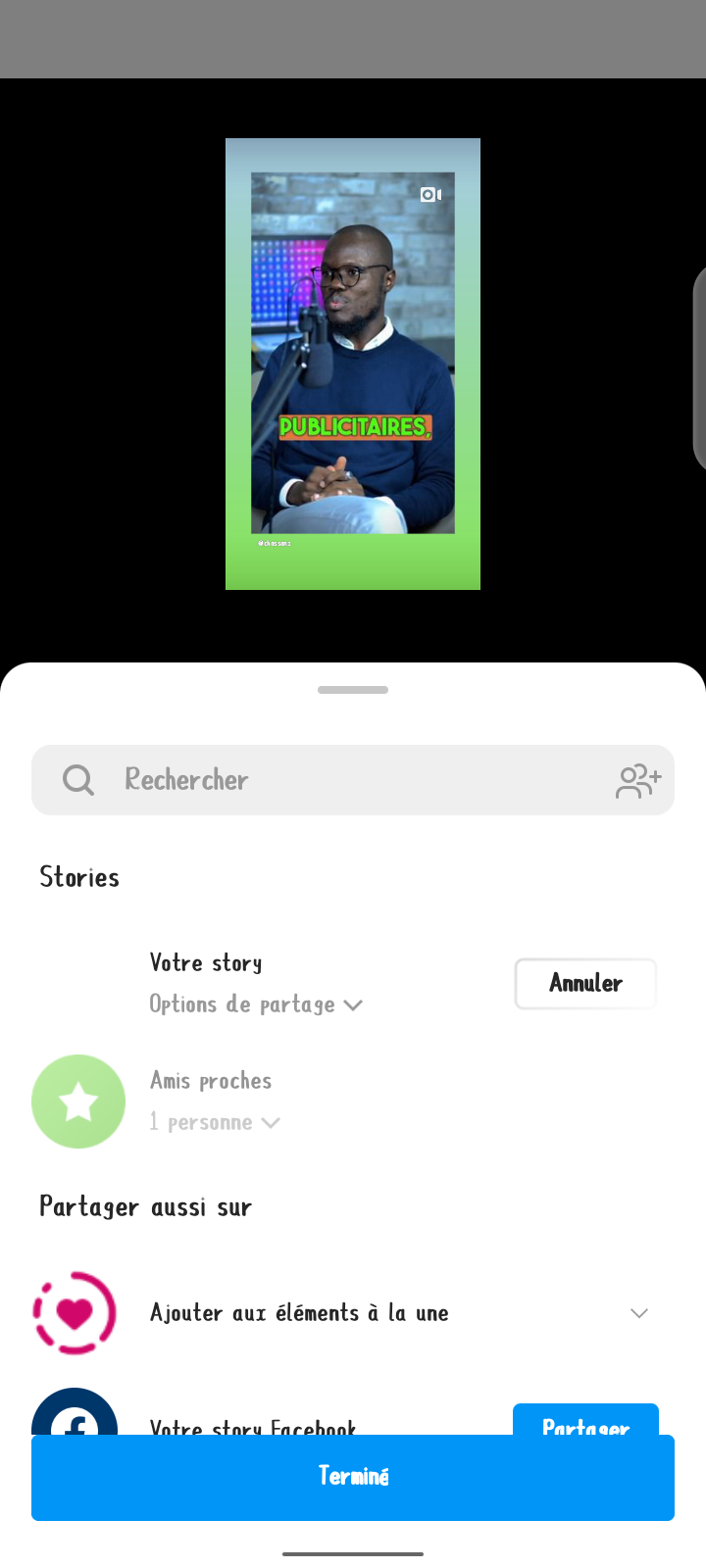
Task: Expand Ajouter aux éléments à la une
Action: pyautogui.click(x=638, y=1313)
